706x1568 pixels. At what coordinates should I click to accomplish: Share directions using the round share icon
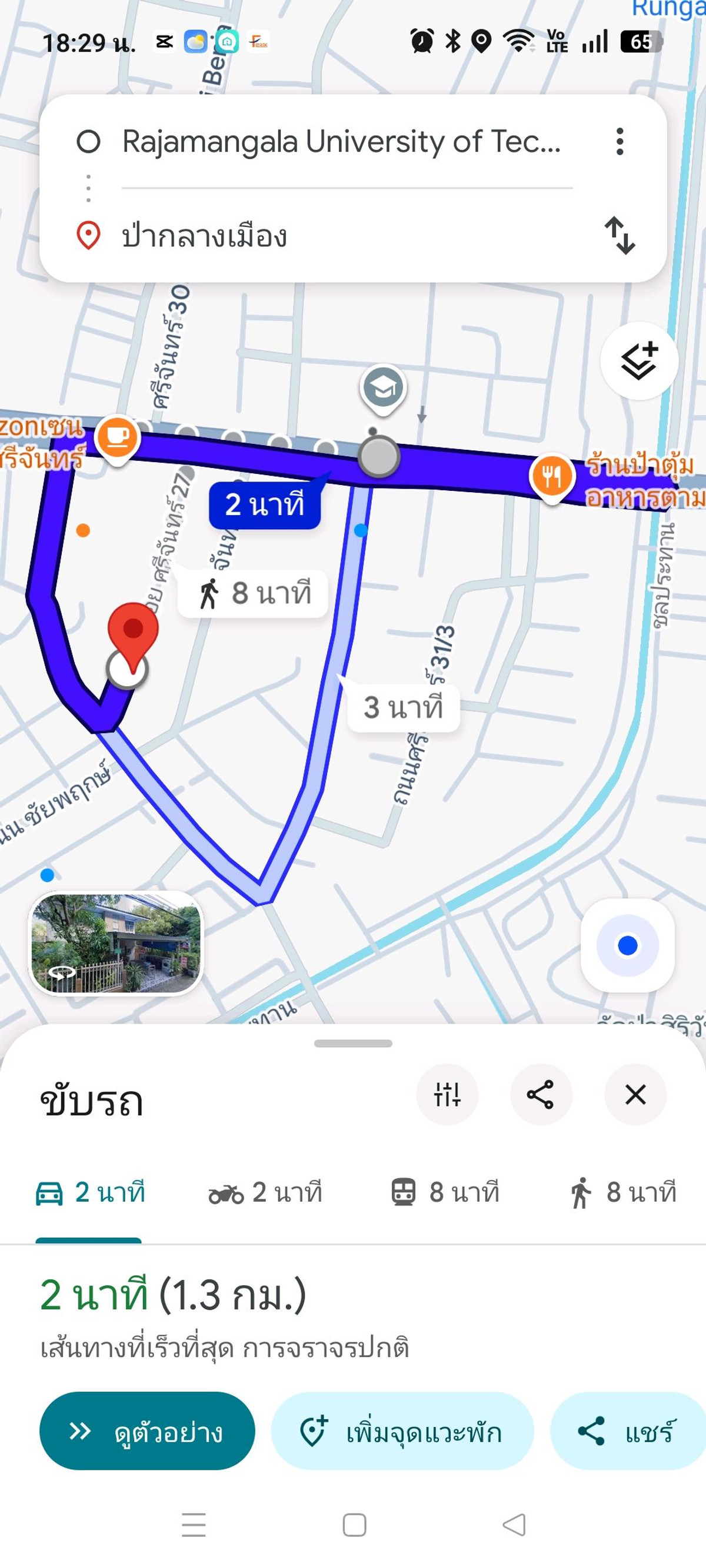540,1095
